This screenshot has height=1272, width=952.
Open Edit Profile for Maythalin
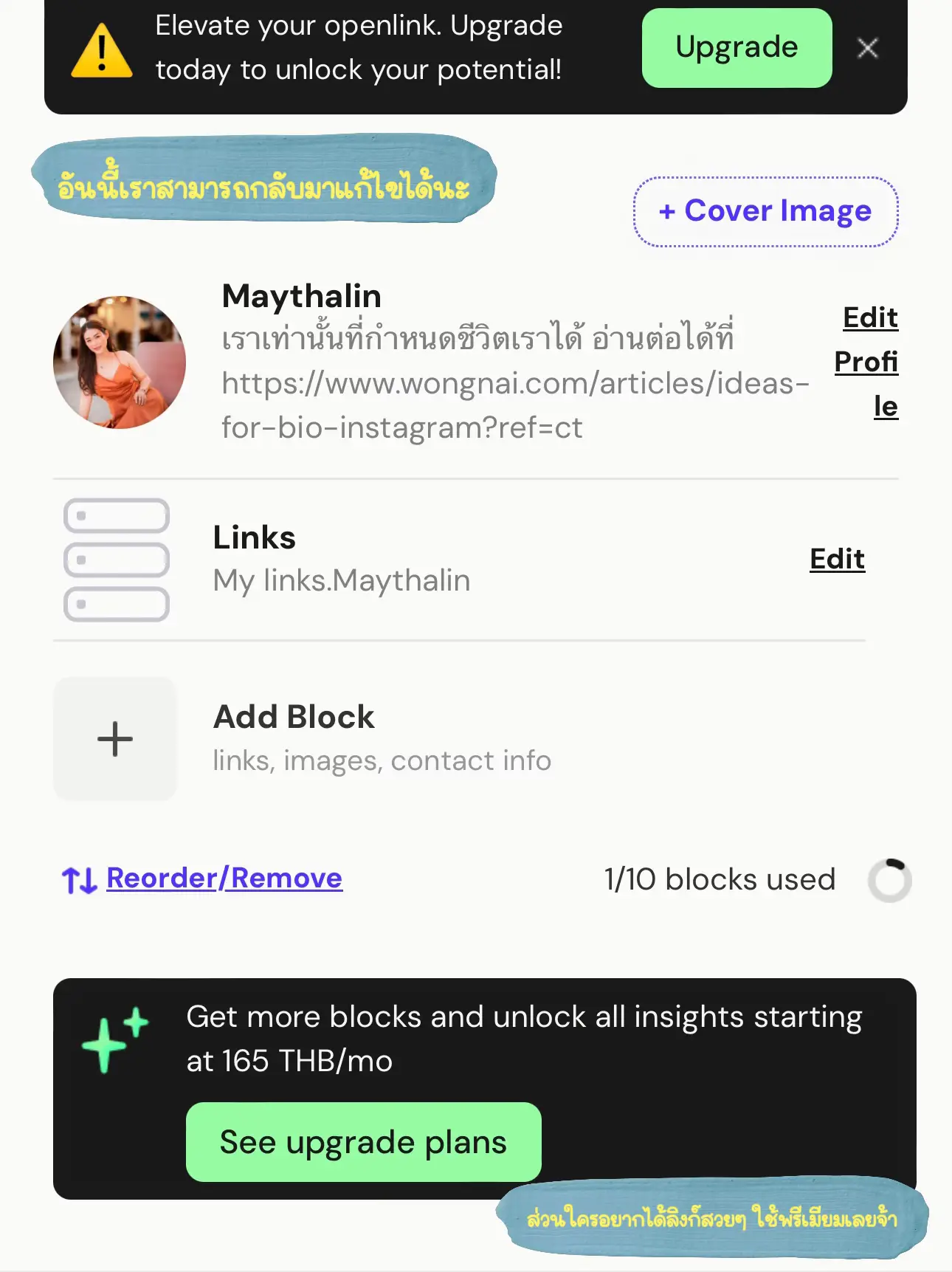point(868,362)
